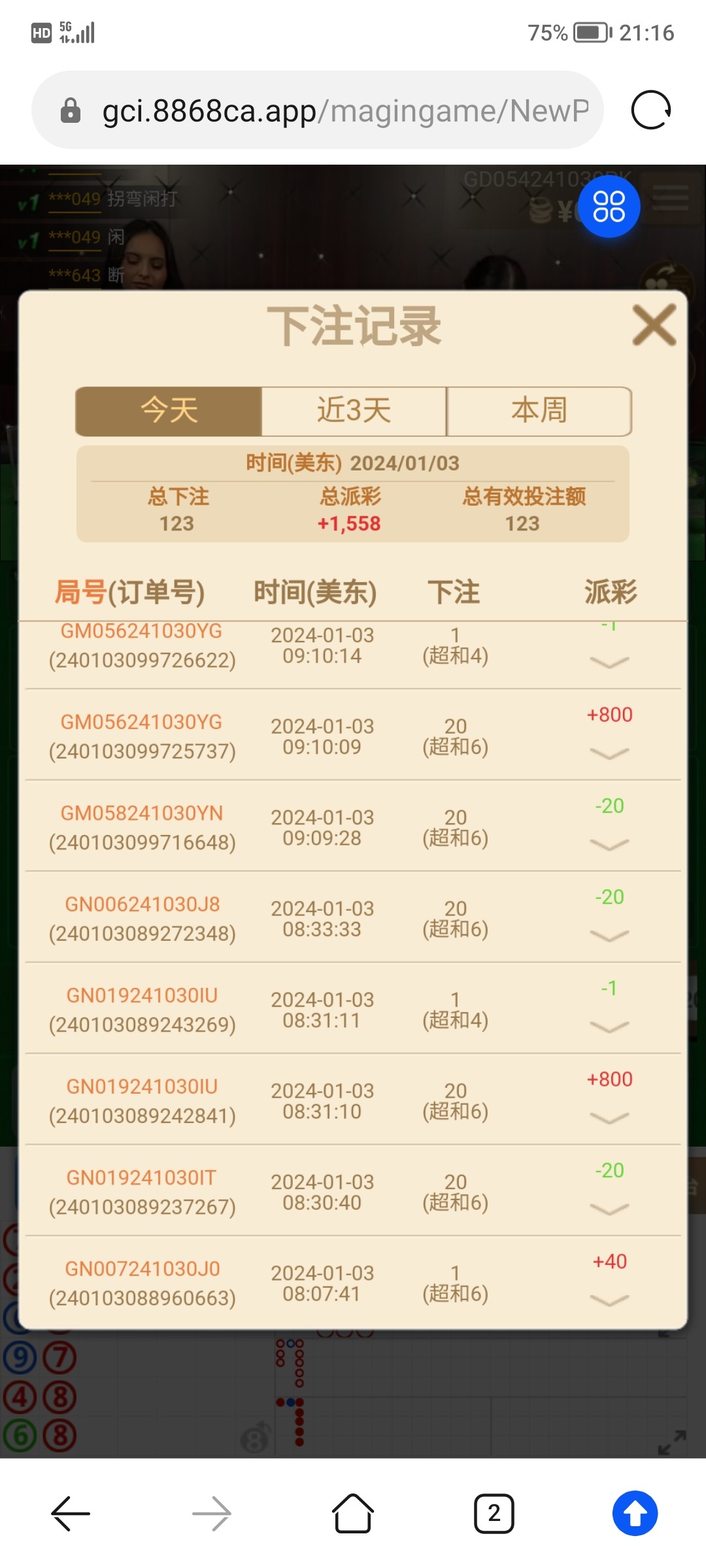The image size is (706, 1568).
Task: Tap the blue floating four-circle button
Action: [x=609, y=206]
